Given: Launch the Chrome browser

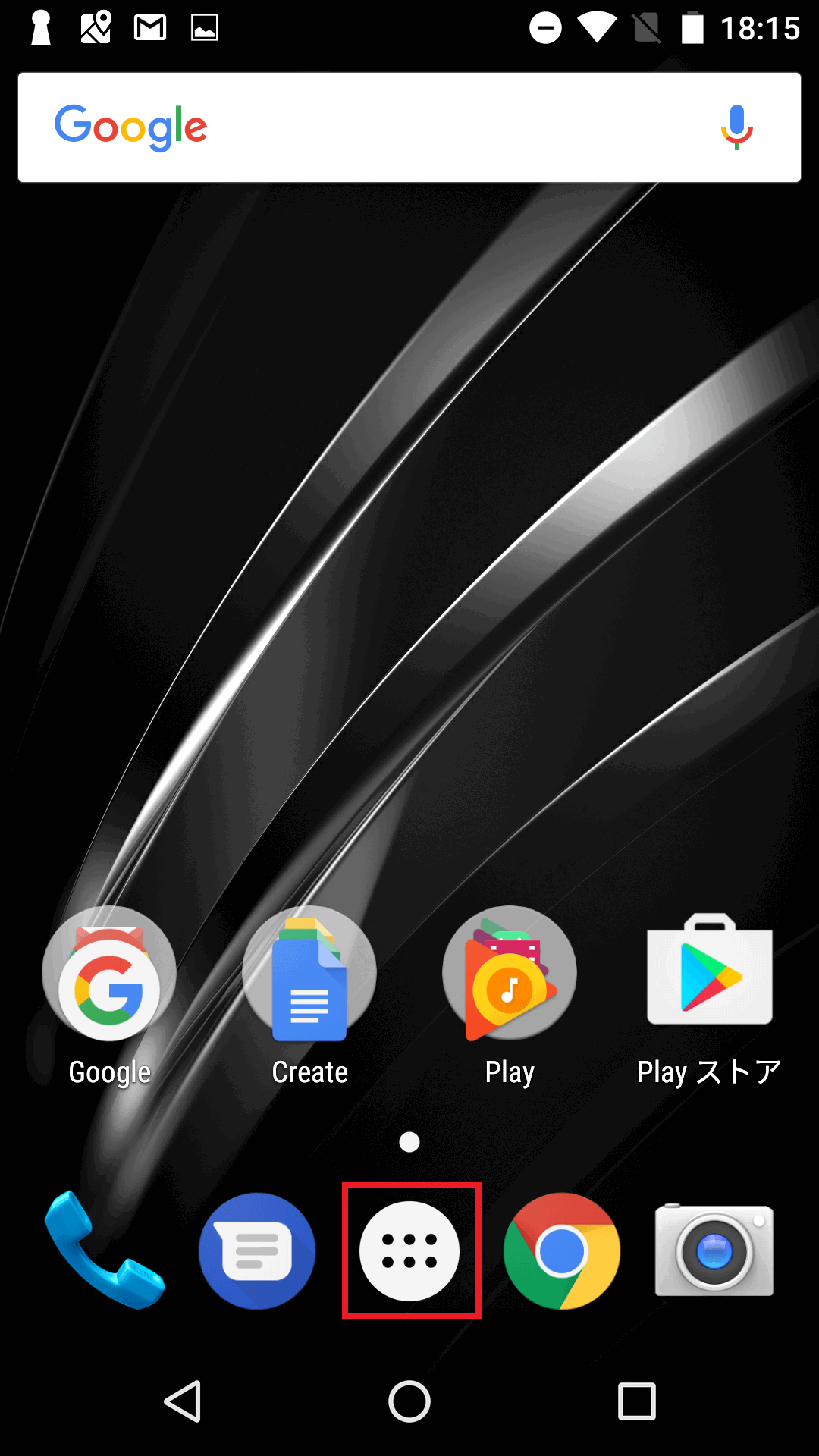Looking at the screenshot, I should pyautogui.click(x=562, y=1251).
